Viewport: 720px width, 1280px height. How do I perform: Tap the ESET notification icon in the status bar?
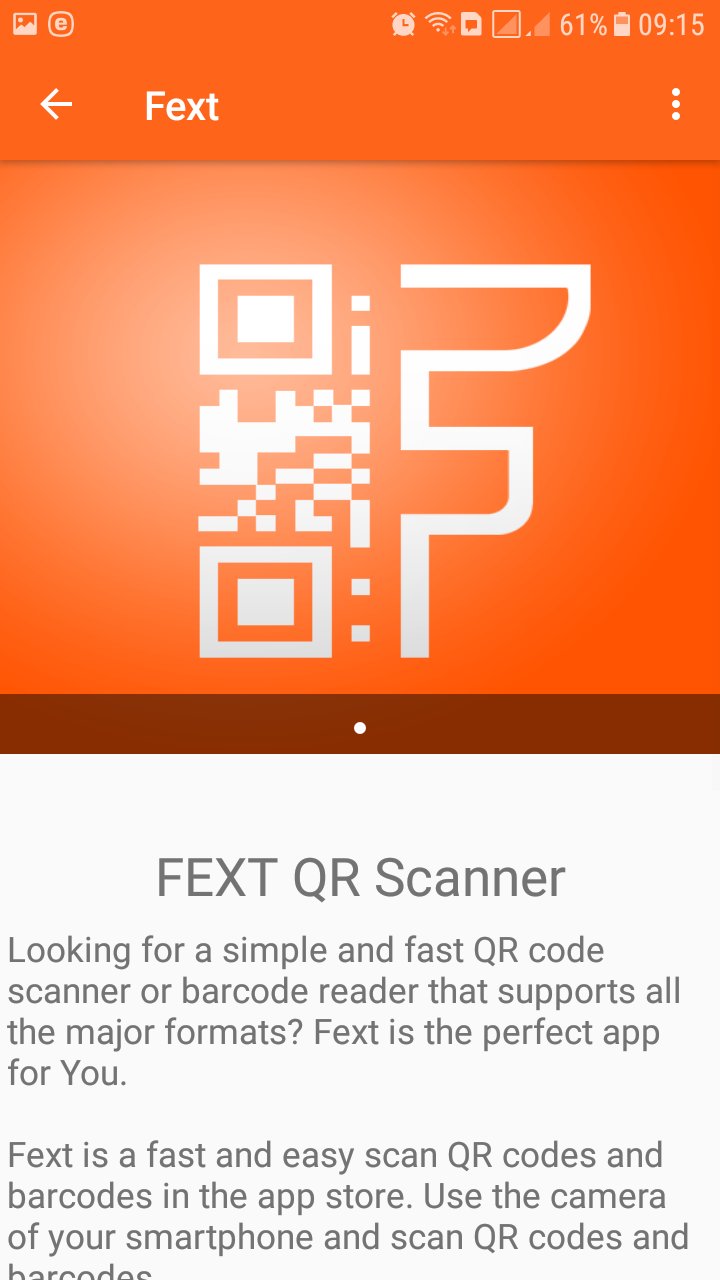click(62, 22)
